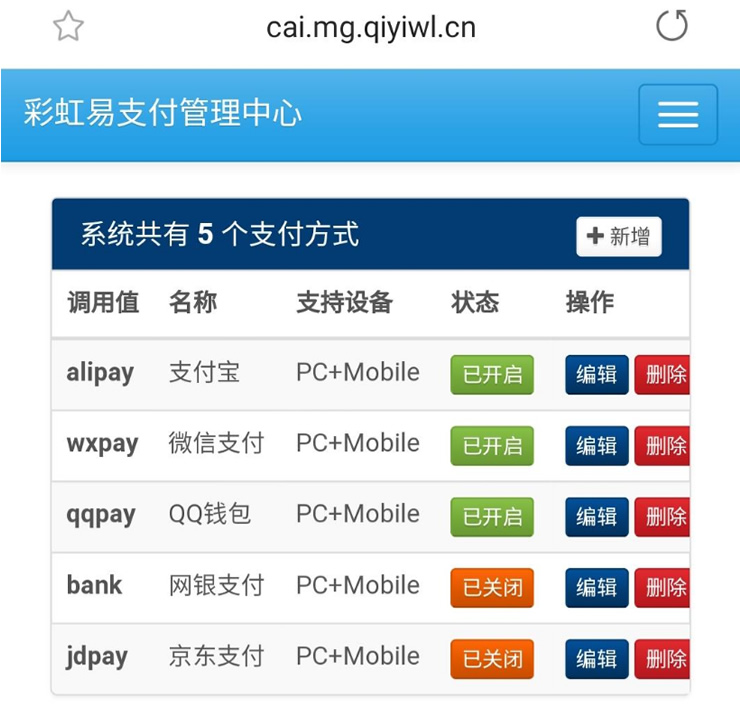740x707 pixels.
Task: Delete the wxpay row
Action: tap(663, 446)
